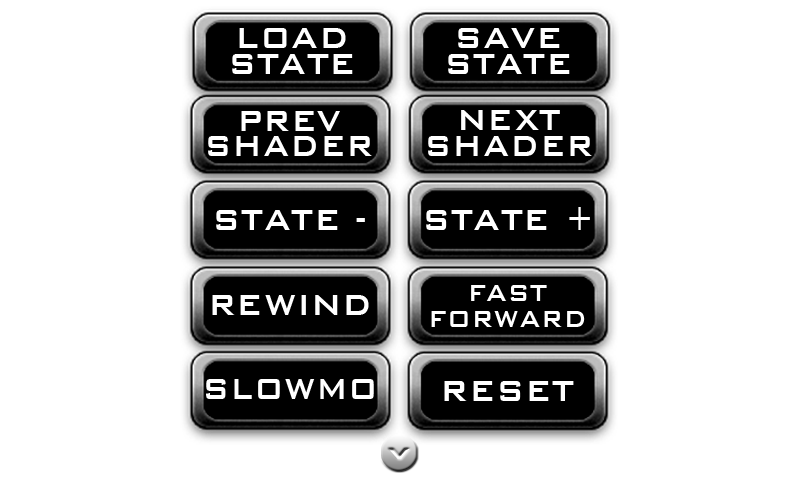This screenshot has height=480, width=800.
Task: Collapse the overlay with the down chevron
Action: 399,453
